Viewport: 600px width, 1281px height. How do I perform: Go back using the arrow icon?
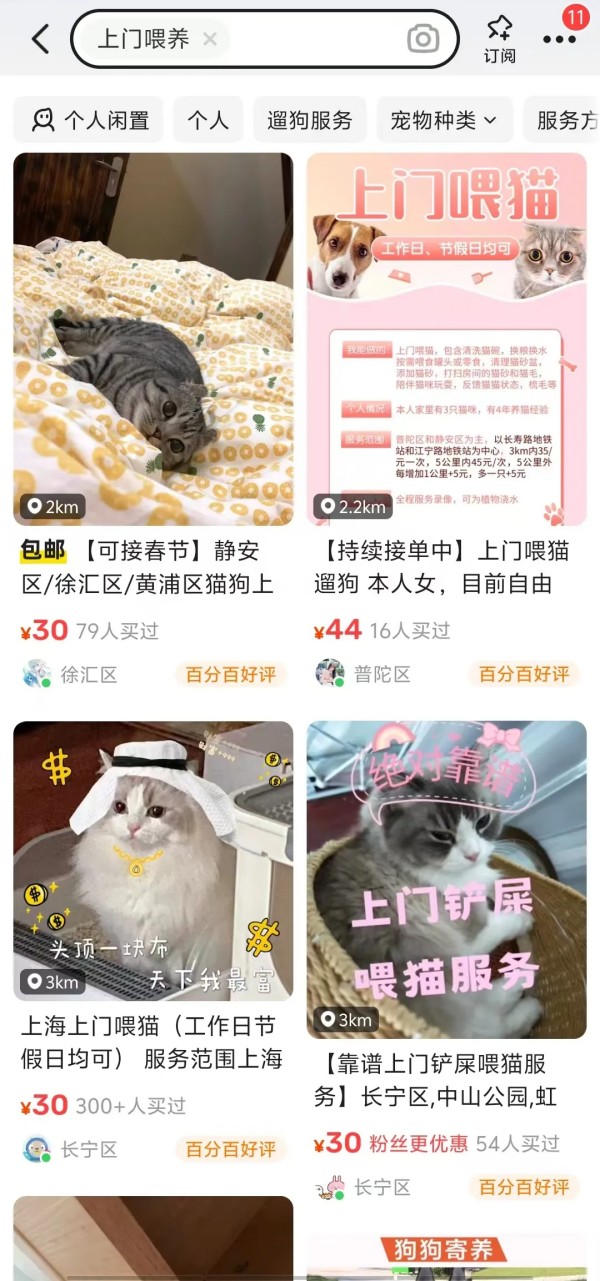tap(40, 40)
